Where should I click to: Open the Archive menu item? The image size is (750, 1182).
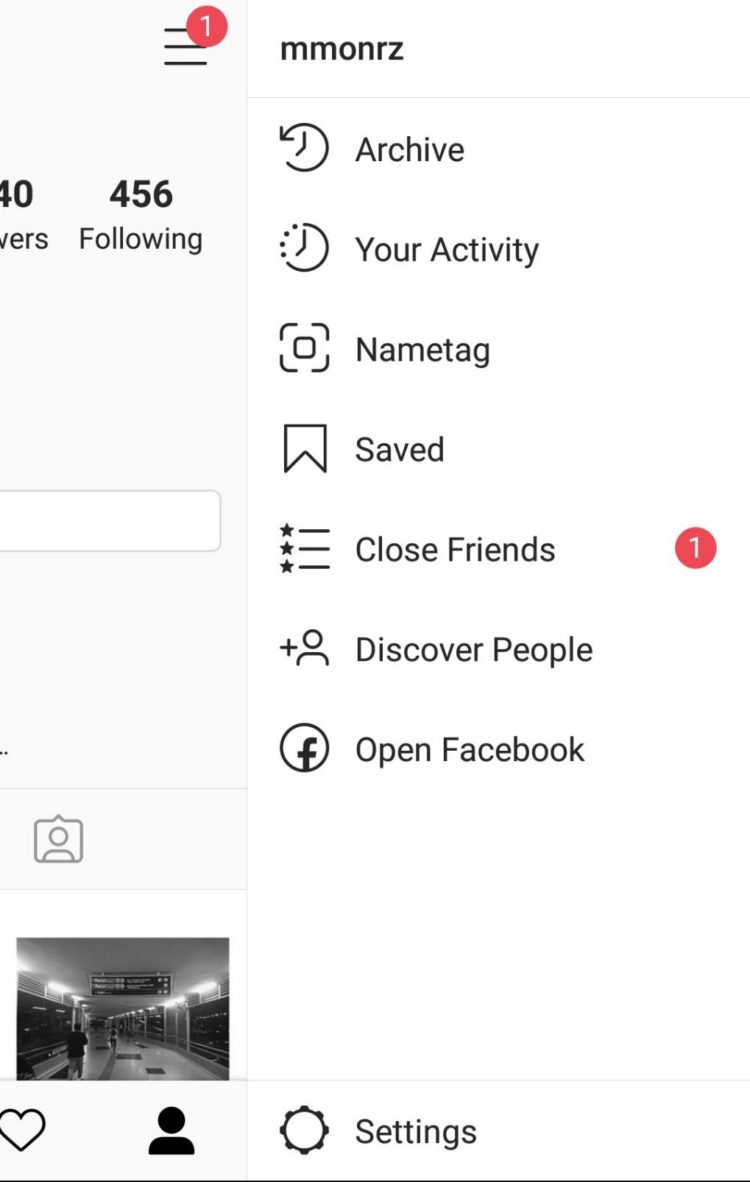[x=409, y=150]
